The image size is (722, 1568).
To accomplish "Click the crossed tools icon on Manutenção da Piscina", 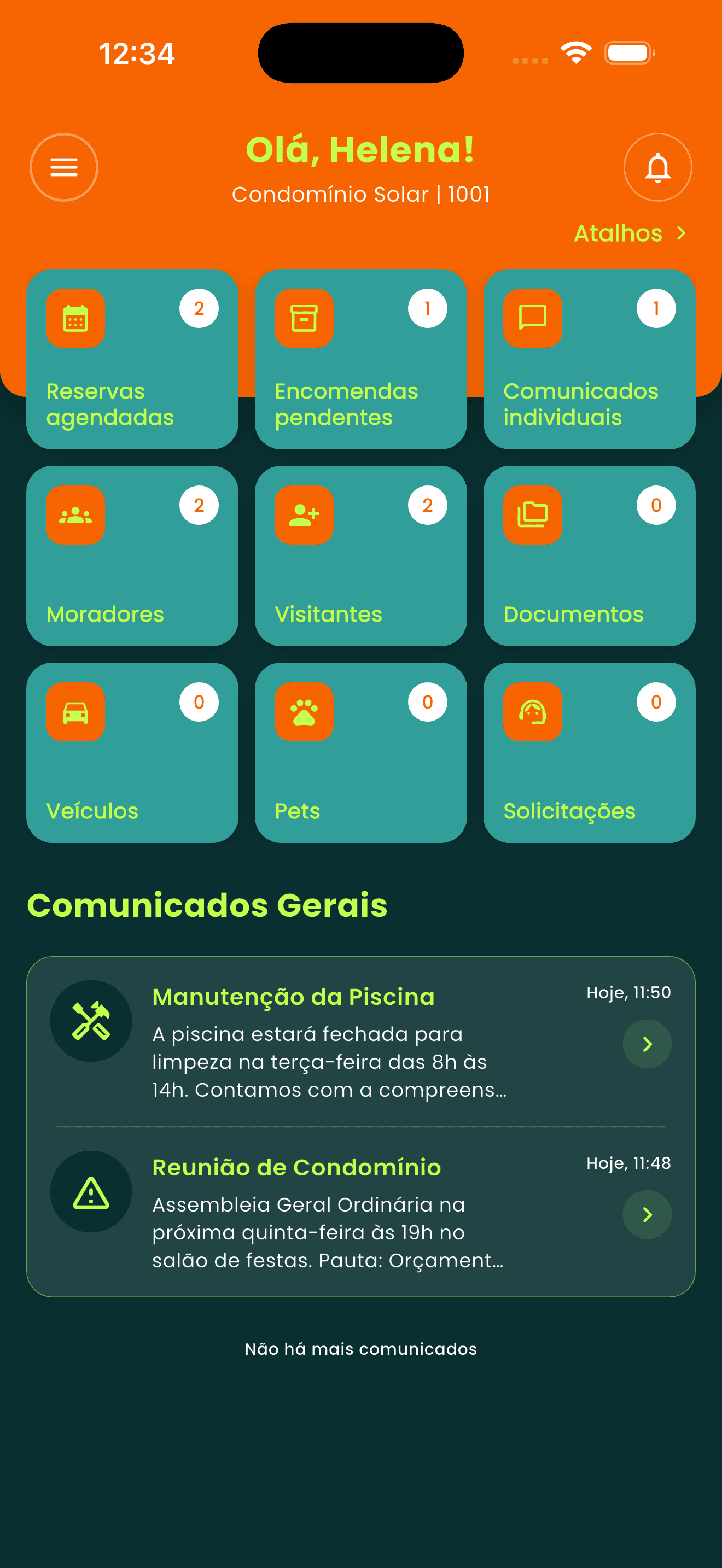I will (91, 1022).
